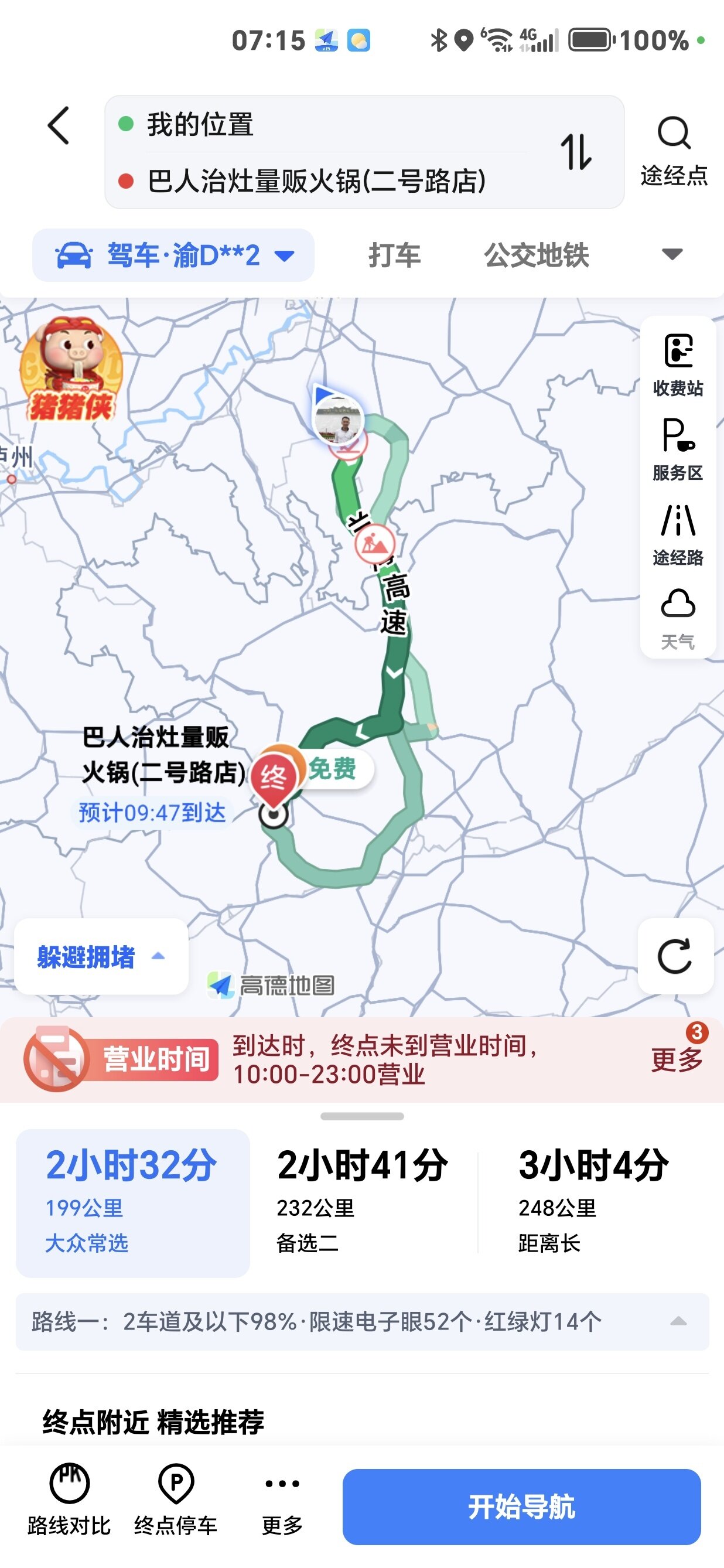
Task: Show 收费站 toll stations on route
Action: coord(678,364)
